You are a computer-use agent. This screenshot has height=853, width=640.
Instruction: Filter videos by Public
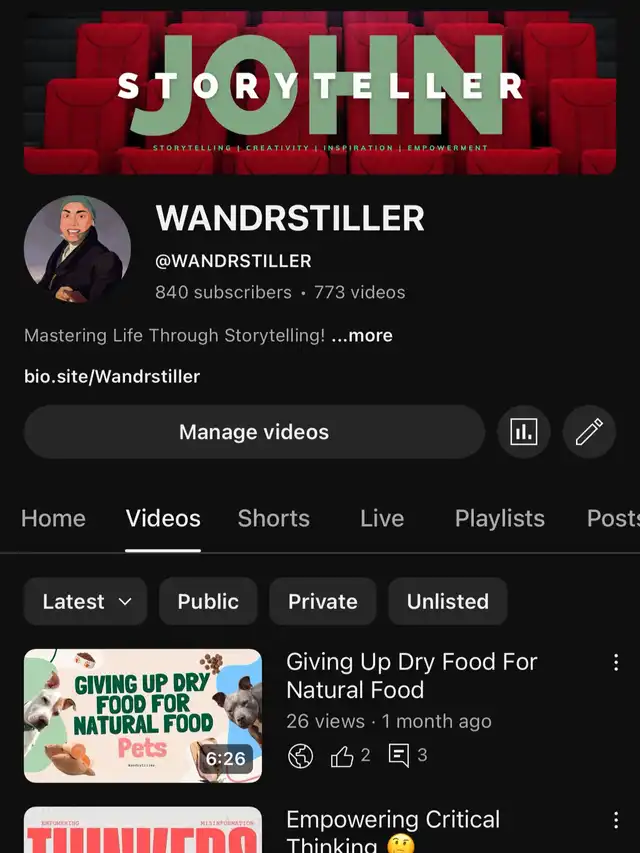coord(208,601)
